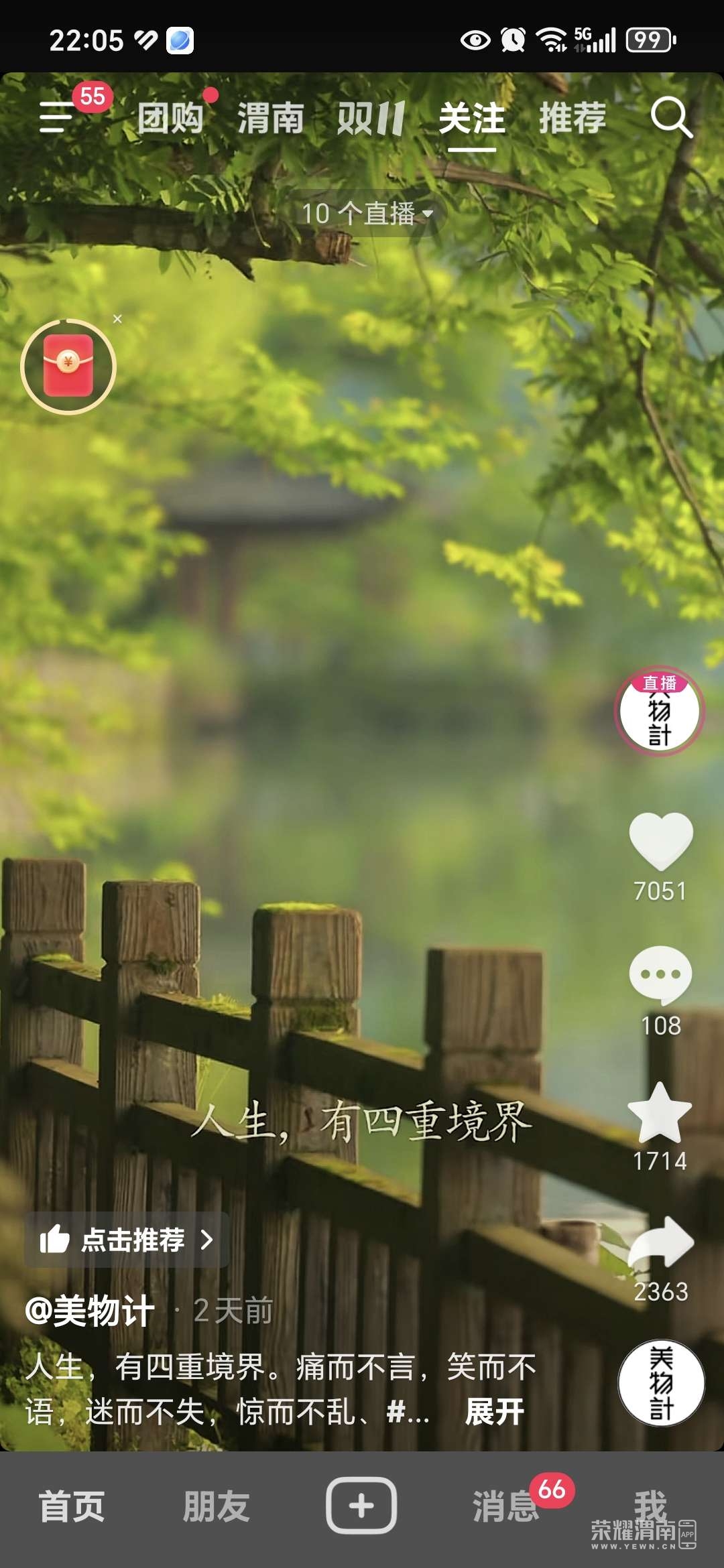Share this video via arrow icon

pyautogui.click(x=661, y=1244)
